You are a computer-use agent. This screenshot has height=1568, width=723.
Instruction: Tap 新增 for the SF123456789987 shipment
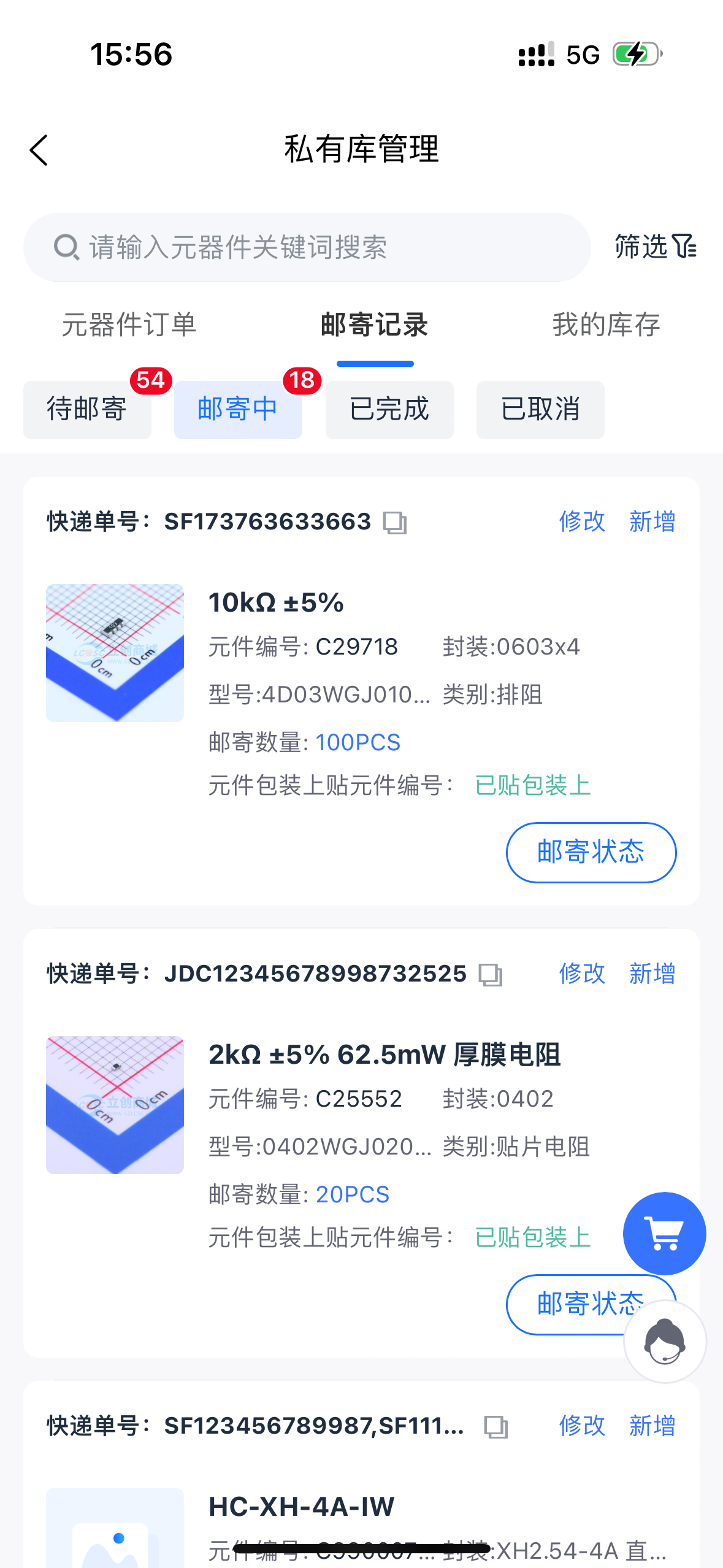652,1426
